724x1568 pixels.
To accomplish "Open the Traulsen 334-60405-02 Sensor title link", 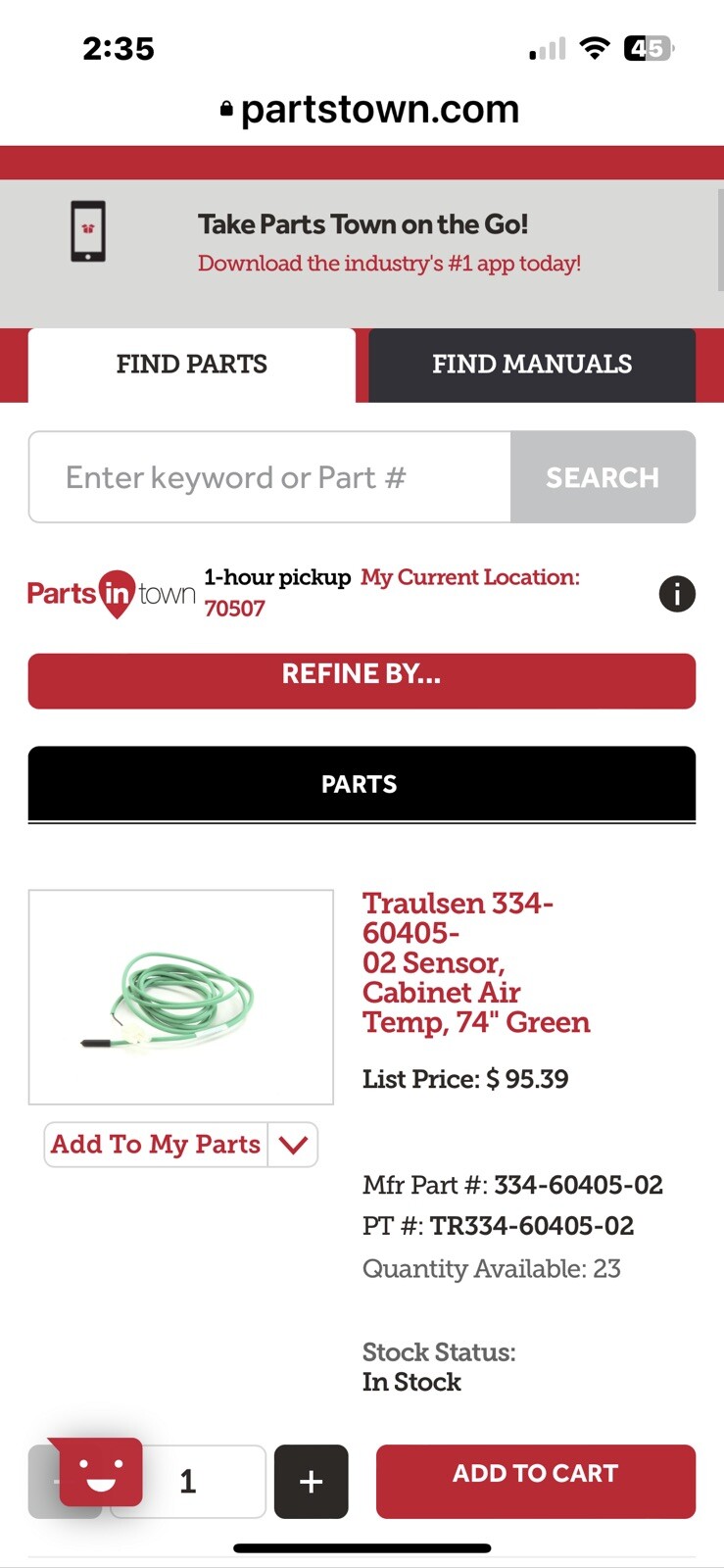I will (476, 963).
